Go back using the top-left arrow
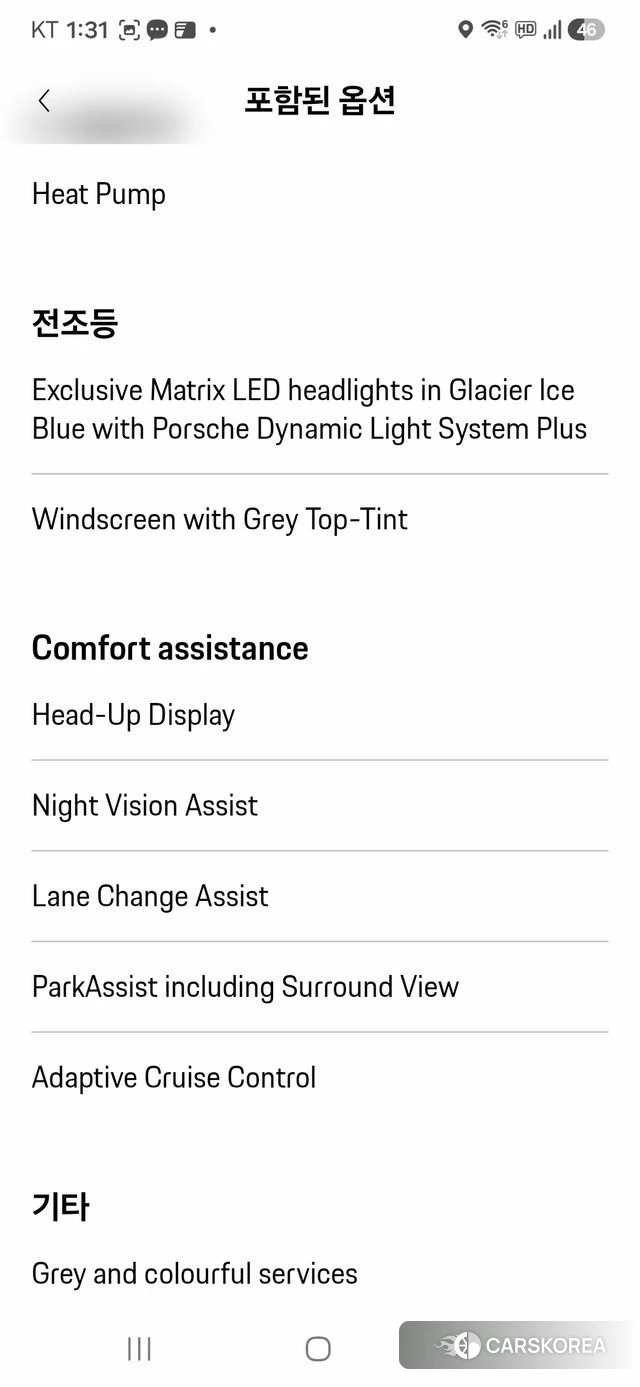This screenshot has width=640, height=1387. coord(44,101)
